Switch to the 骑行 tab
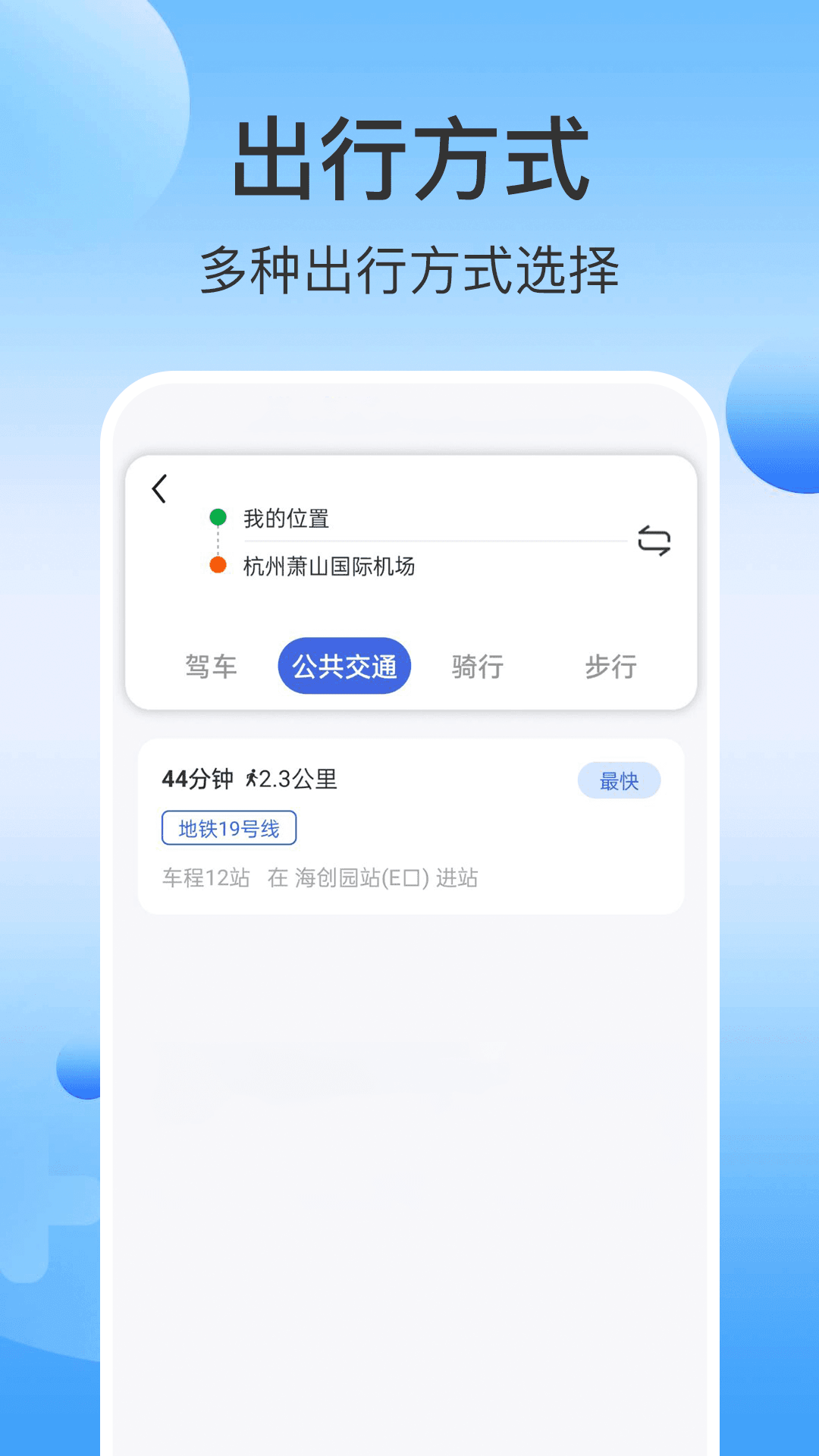This screenshot has width=819, height=1456. tap(478, 667)
